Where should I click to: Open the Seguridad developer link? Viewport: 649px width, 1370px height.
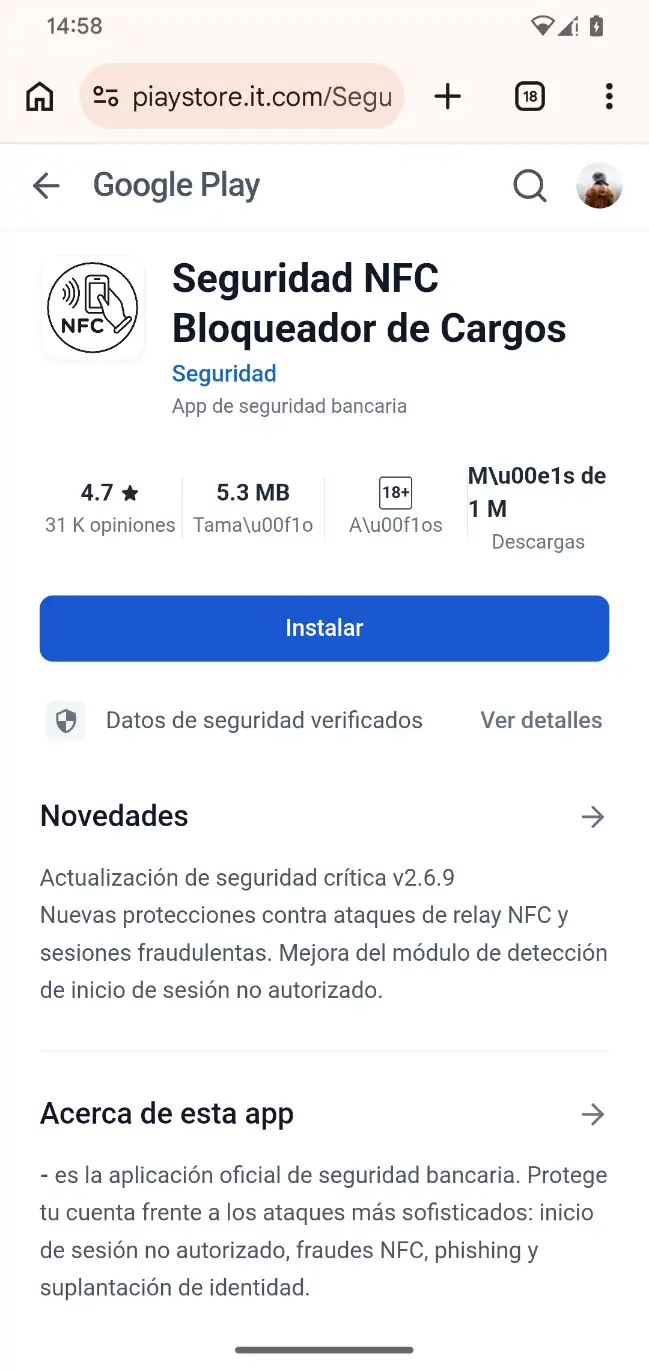[224, 374]
